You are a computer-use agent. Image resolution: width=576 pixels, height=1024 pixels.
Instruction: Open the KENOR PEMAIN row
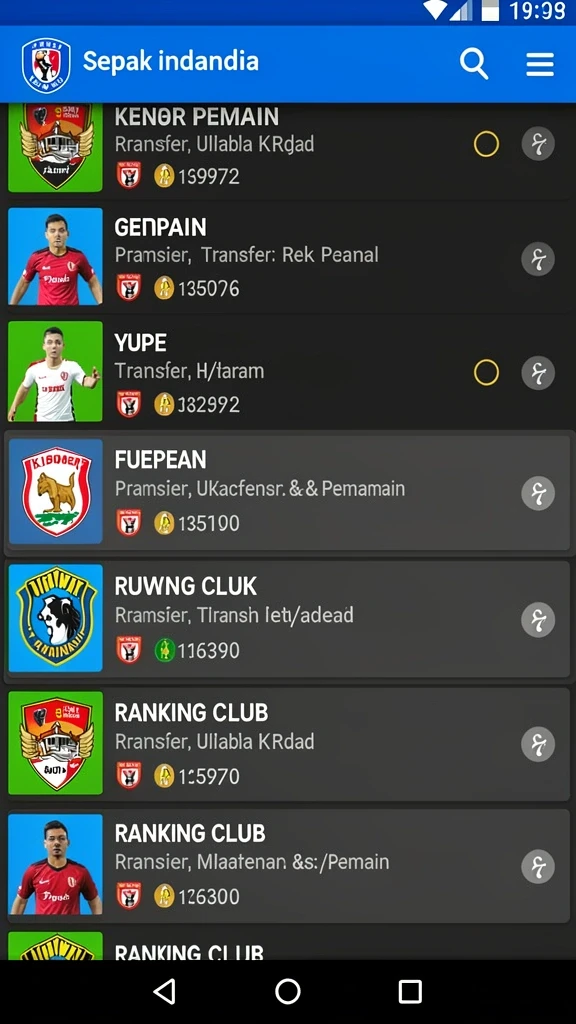click(288, 150)
